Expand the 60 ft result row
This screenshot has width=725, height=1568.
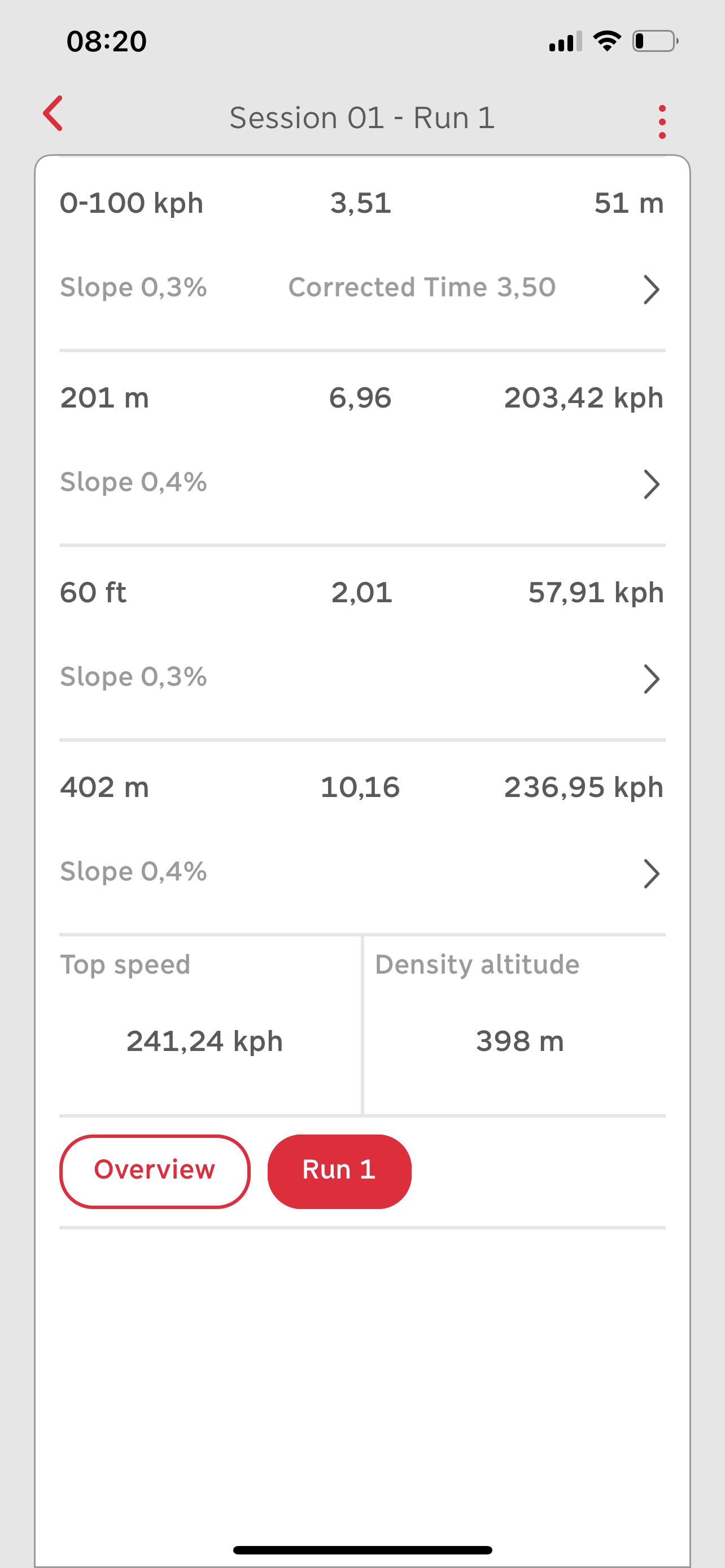point(650,680)
